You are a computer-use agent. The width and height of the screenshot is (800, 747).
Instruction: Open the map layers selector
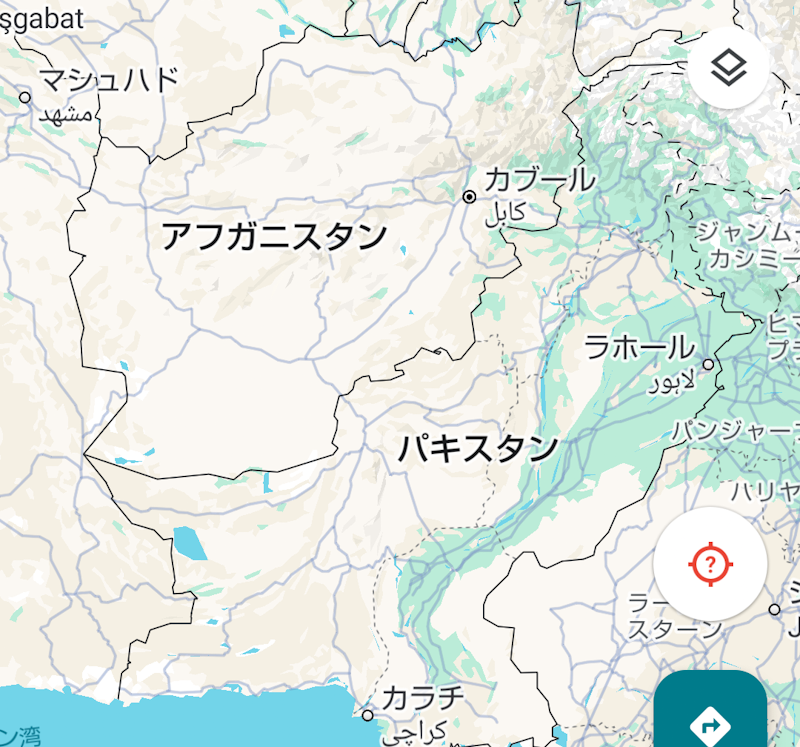[x=729, y=68]
